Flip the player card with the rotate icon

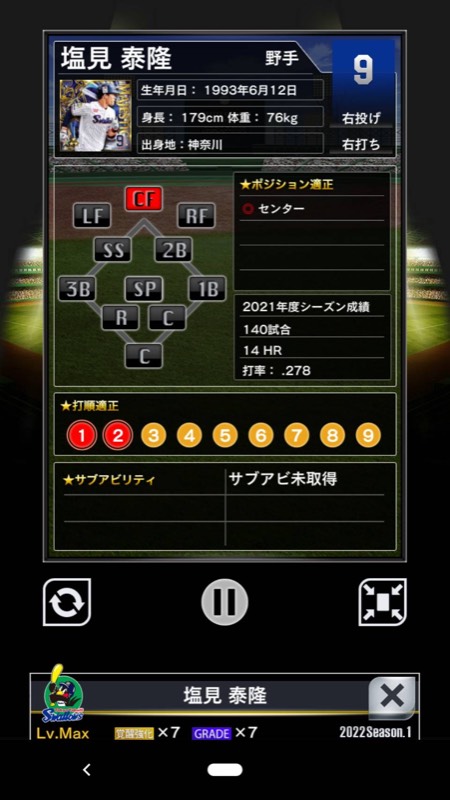[x=67, y=602]
